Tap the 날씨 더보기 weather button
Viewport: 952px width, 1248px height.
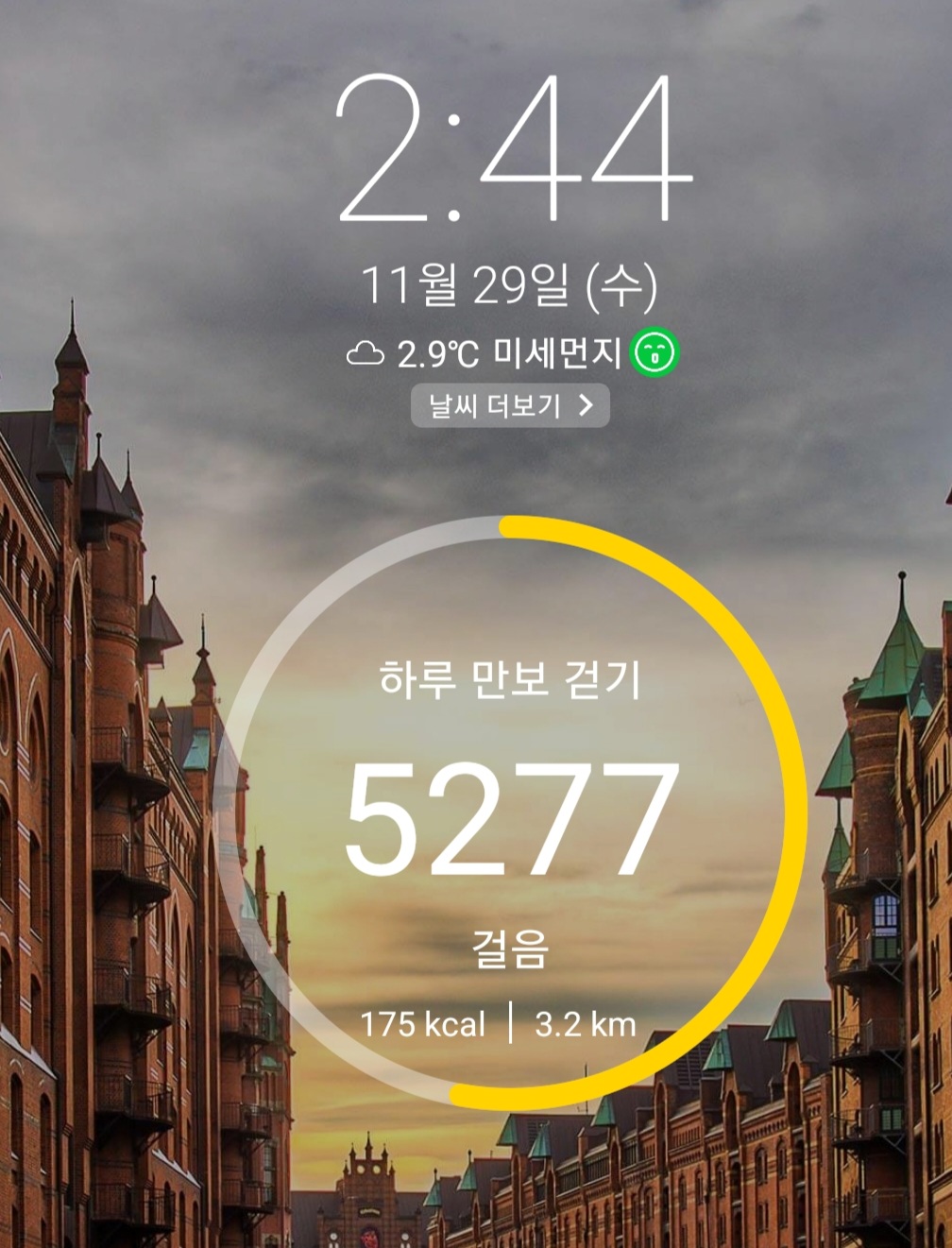click(x=510, y=406)
